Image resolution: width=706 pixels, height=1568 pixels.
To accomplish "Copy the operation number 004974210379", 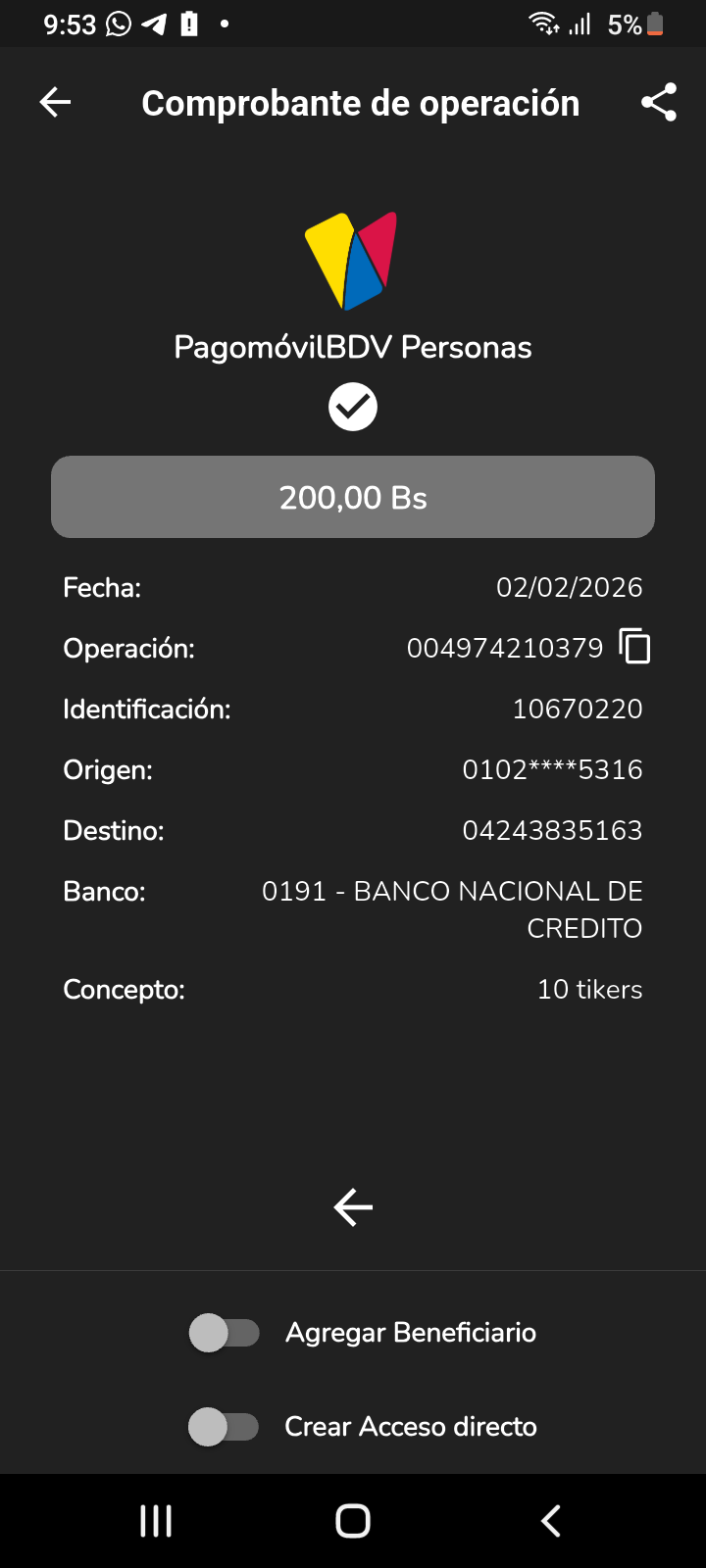I will tap(634, 647).
